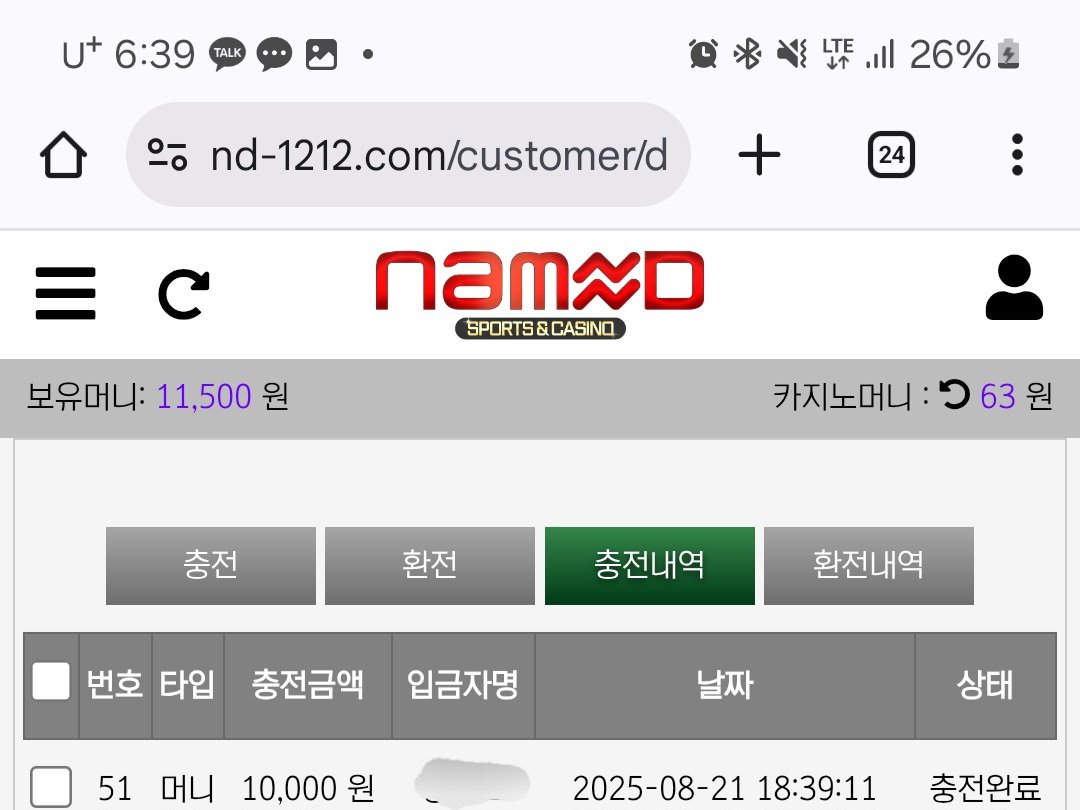This screenshot has width=1080, height=810.
Task: Tap the address bar URL
Action: click(438, 156)
